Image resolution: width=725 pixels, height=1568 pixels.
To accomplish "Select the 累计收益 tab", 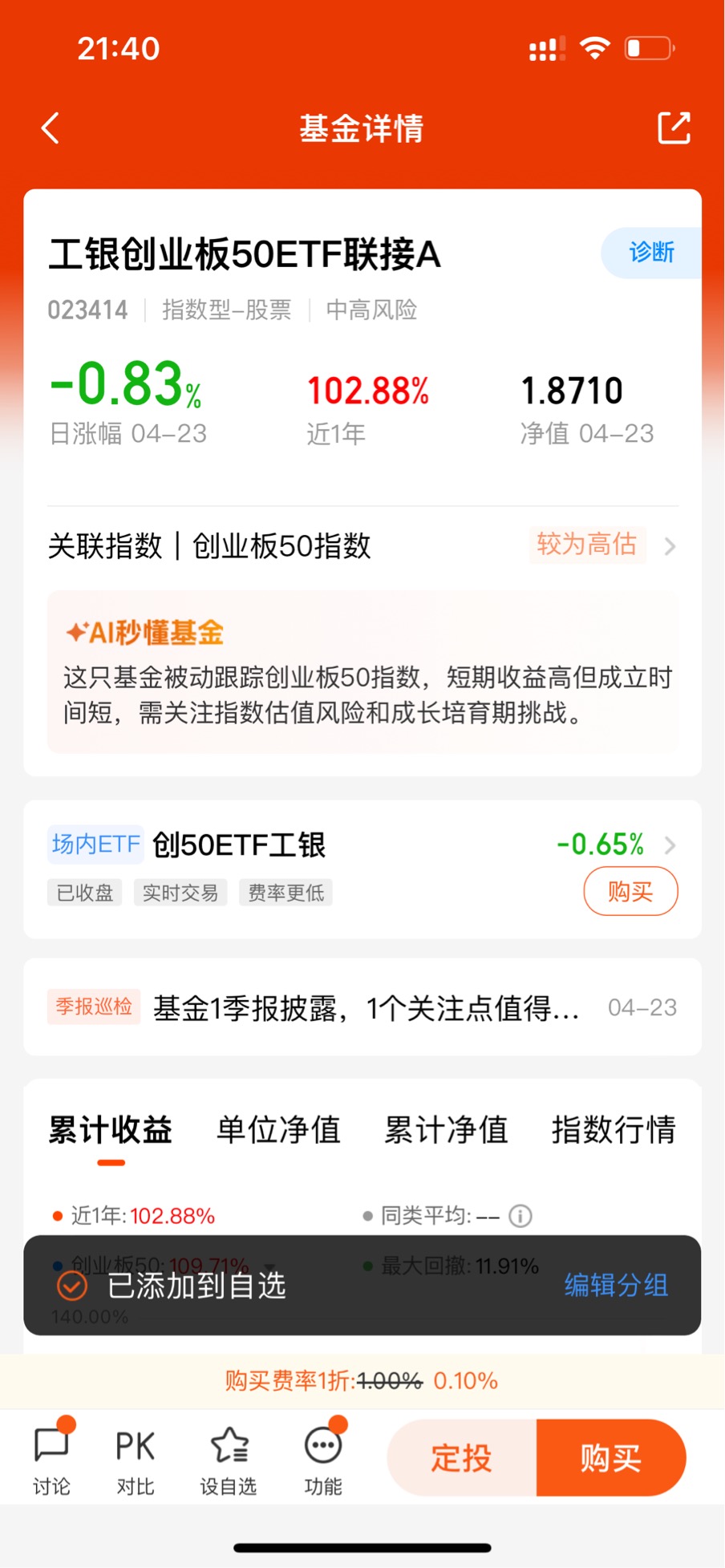I will click(111, 1130).
